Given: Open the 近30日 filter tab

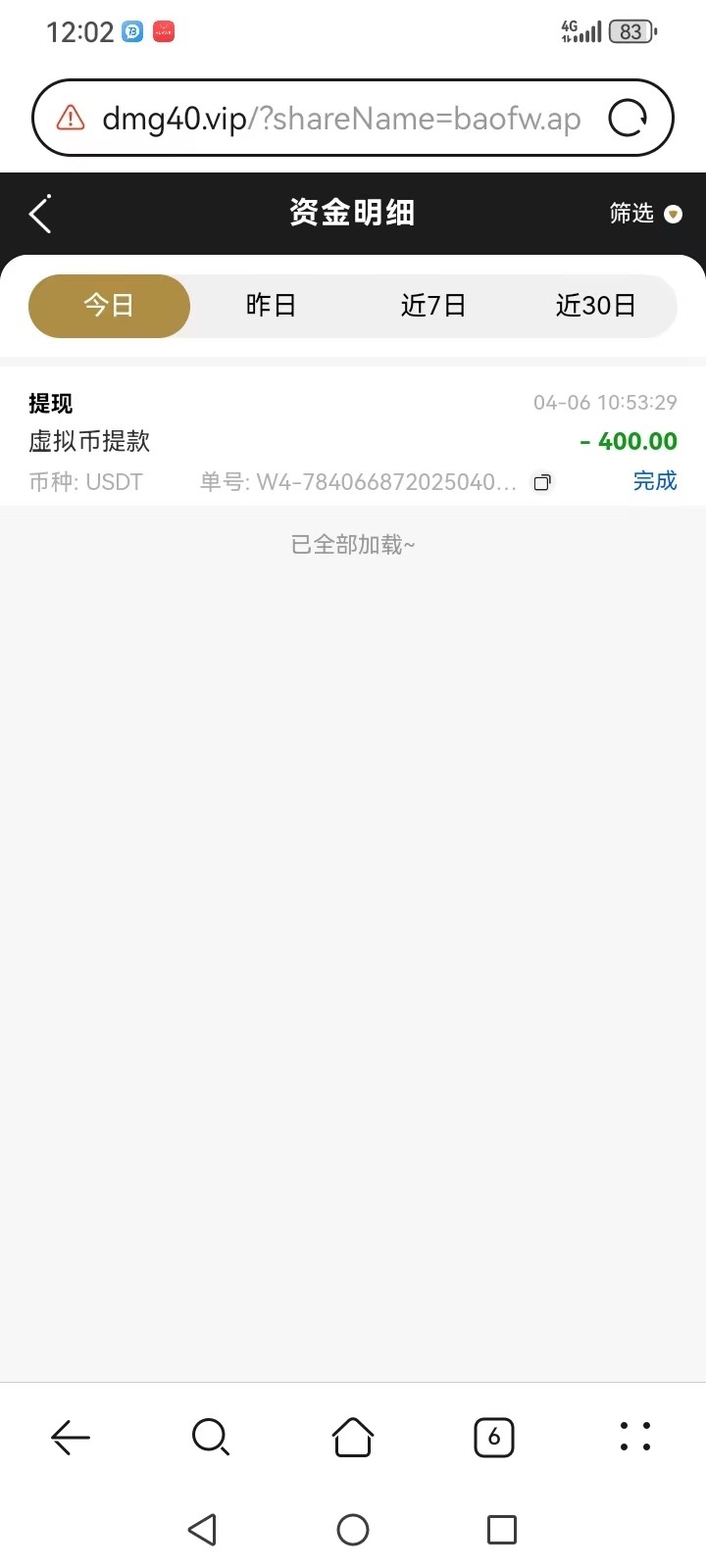Looking at the screenshot, I should point(597,306).
